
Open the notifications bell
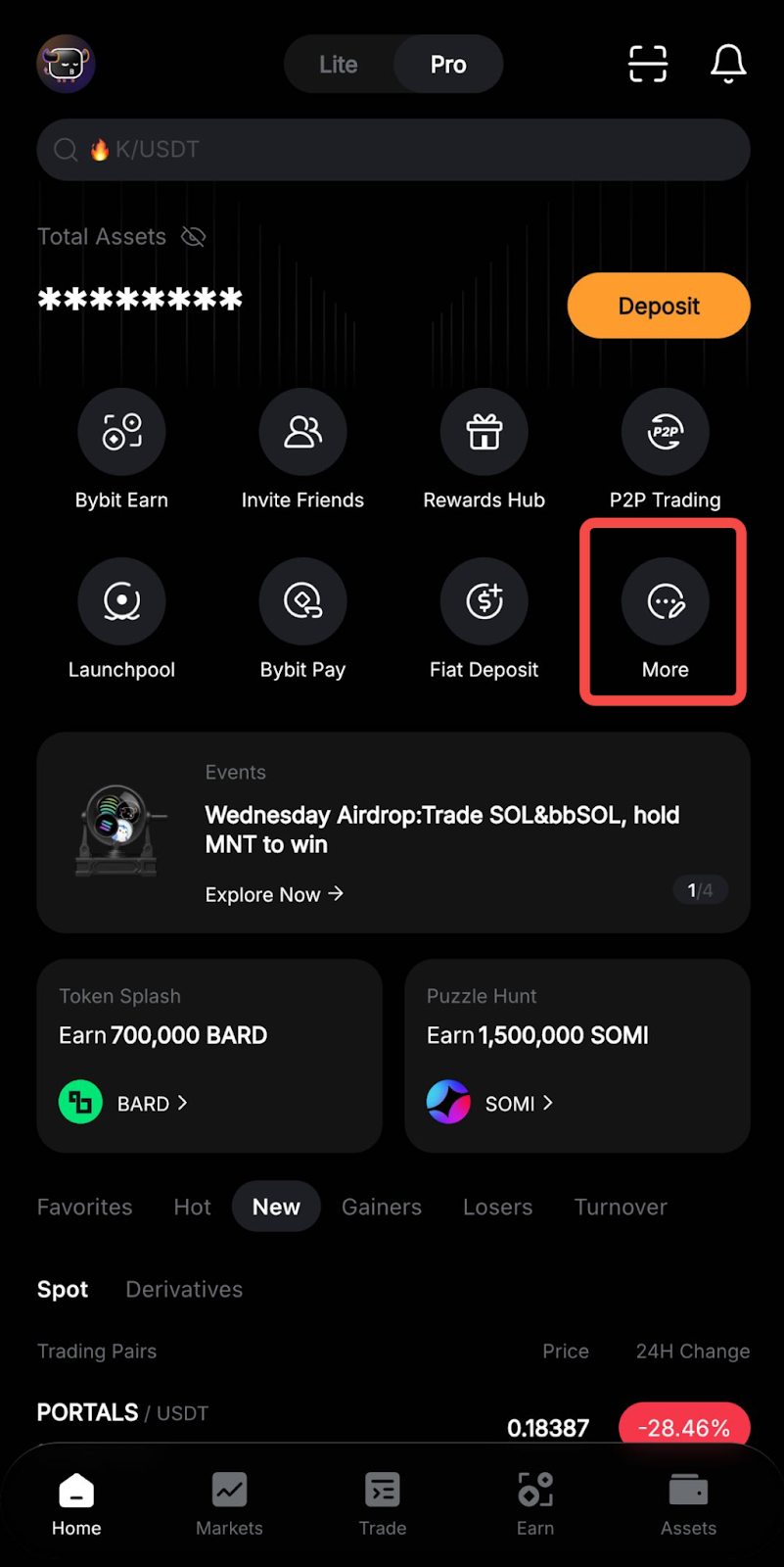pos(727,64)
